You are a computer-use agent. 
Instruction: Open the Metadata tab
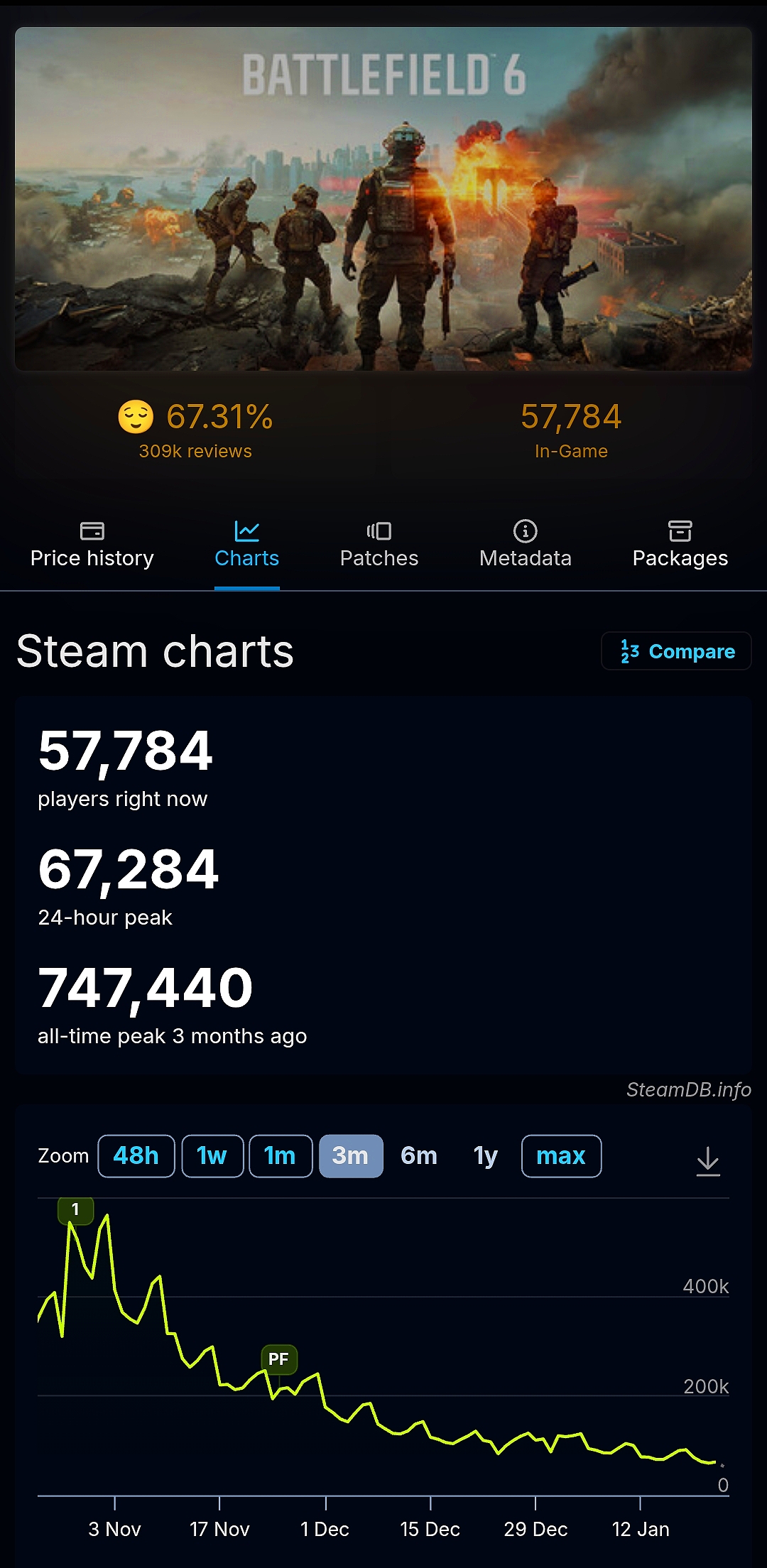tap(526, 545)
